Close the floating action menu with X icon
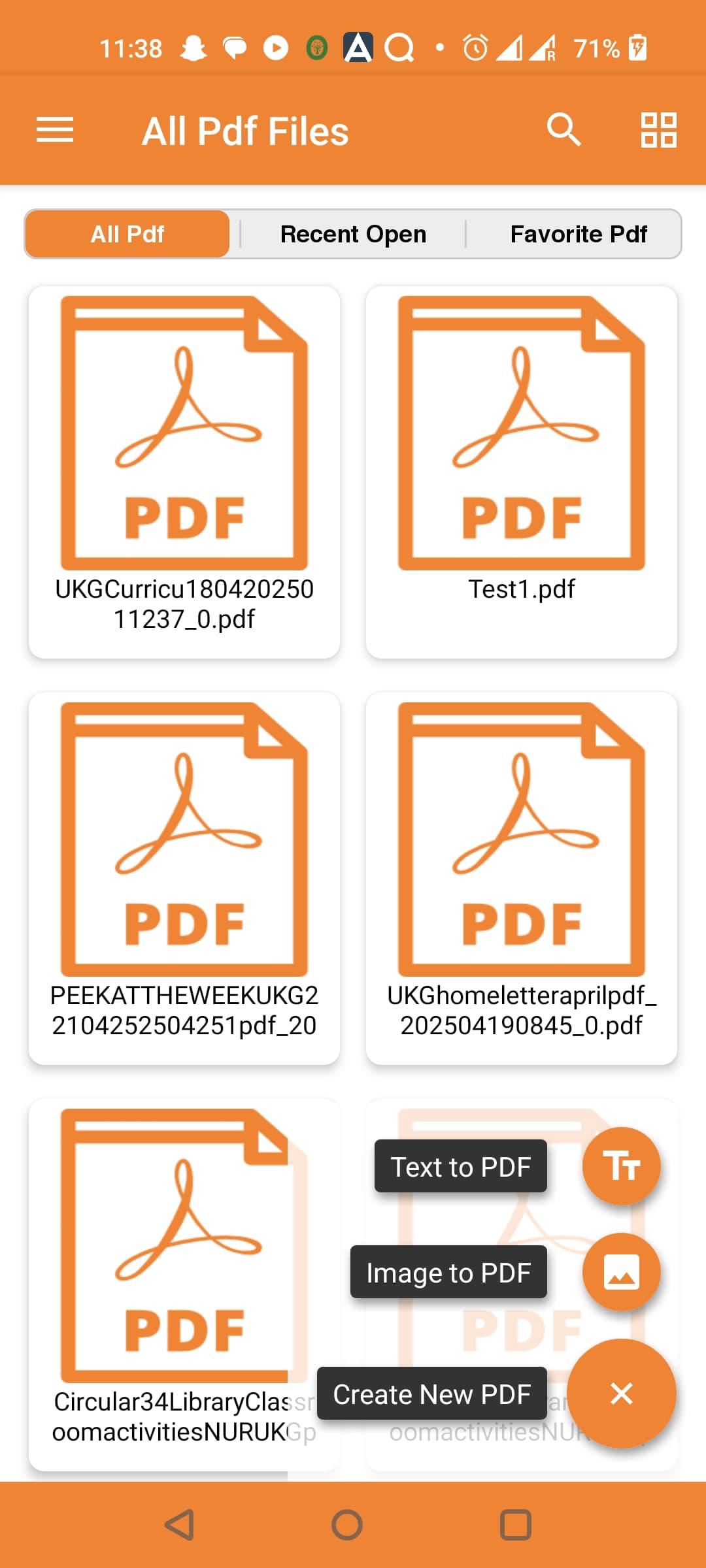 click(621, 1394)
